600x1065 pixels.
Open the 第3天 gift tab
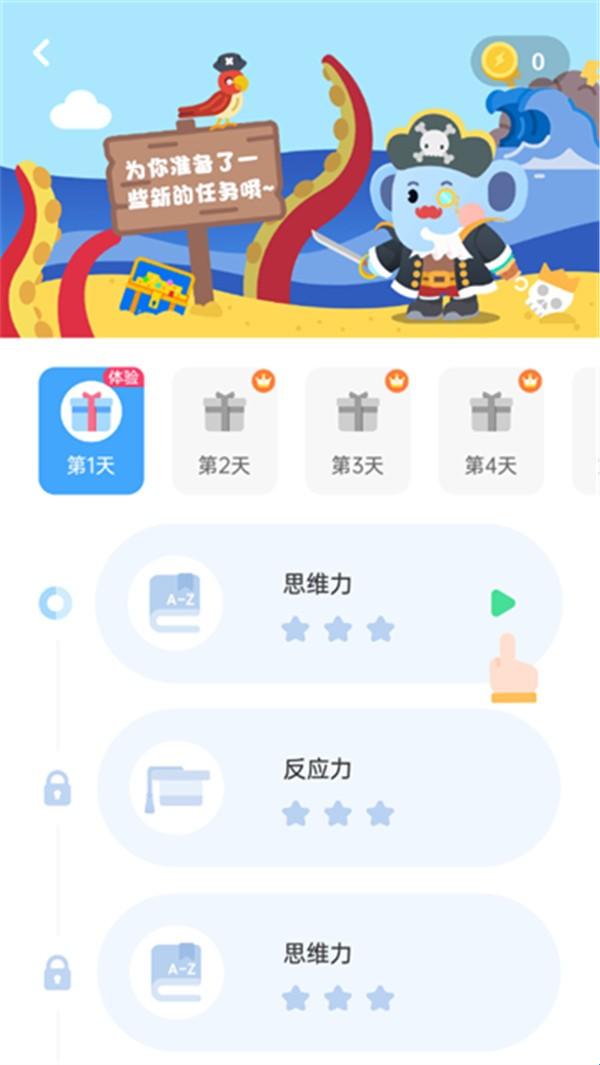(357, 431)
